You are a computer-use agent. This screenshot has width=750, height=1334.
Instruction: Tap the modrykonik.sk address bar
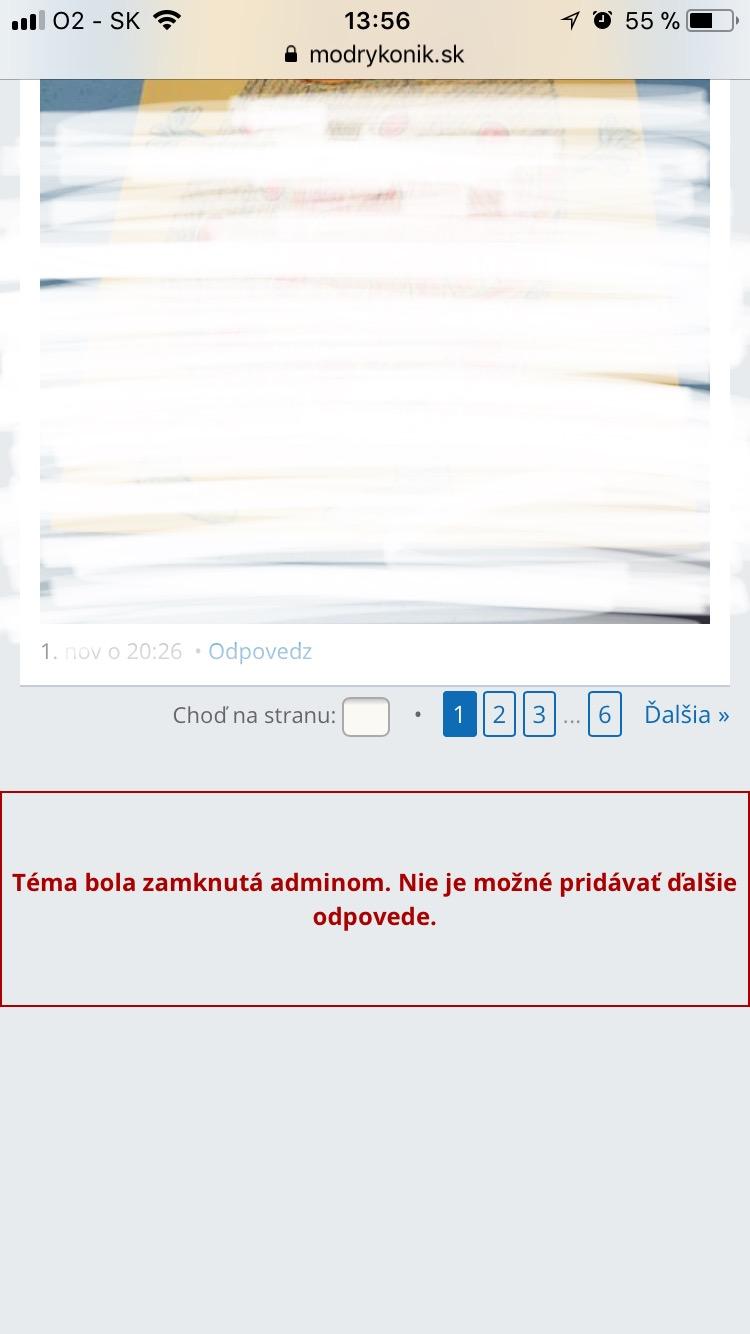375,54
